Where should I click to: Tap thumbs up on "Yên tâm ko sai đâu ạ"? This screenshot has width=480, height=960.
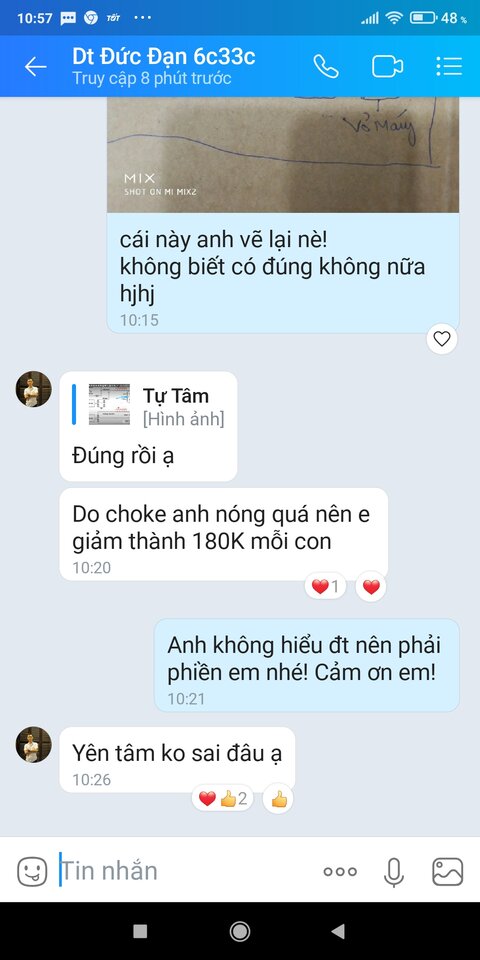(279, 799)
